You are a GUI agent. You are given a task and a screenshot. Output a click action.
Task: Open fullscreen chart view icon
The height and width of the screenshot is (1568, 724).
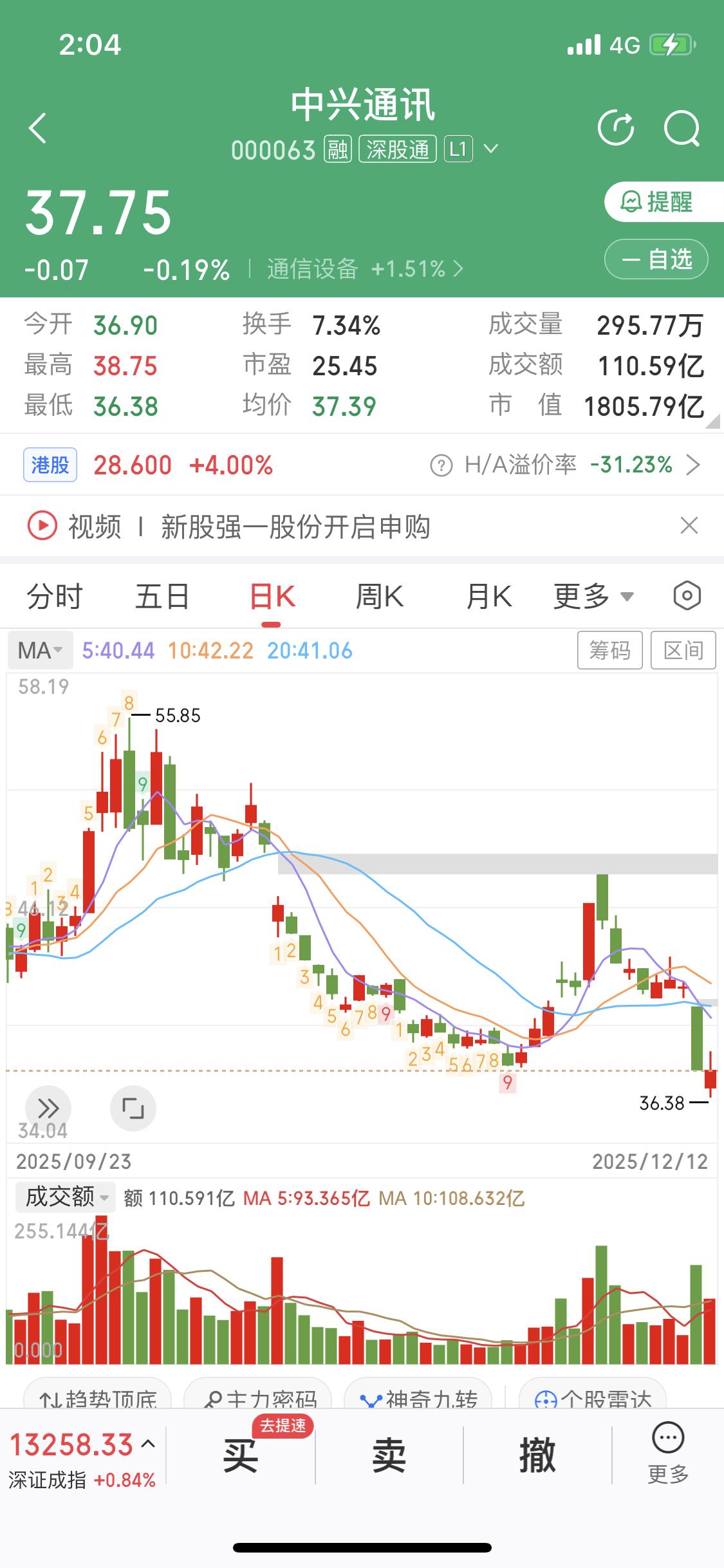pos(133,1108)
